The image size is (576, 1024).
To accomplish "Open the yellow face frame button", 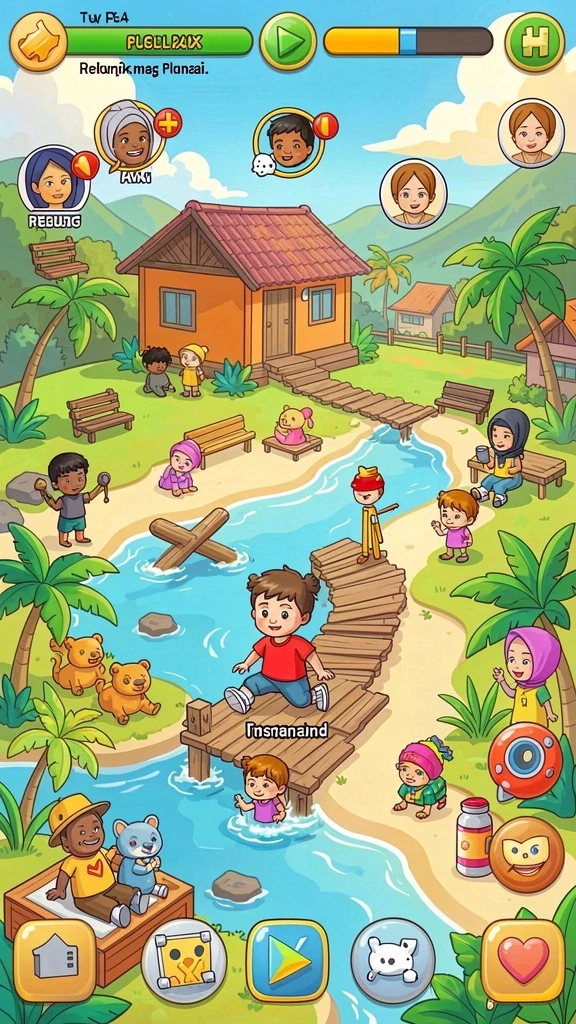I will [x=184, y=961].
